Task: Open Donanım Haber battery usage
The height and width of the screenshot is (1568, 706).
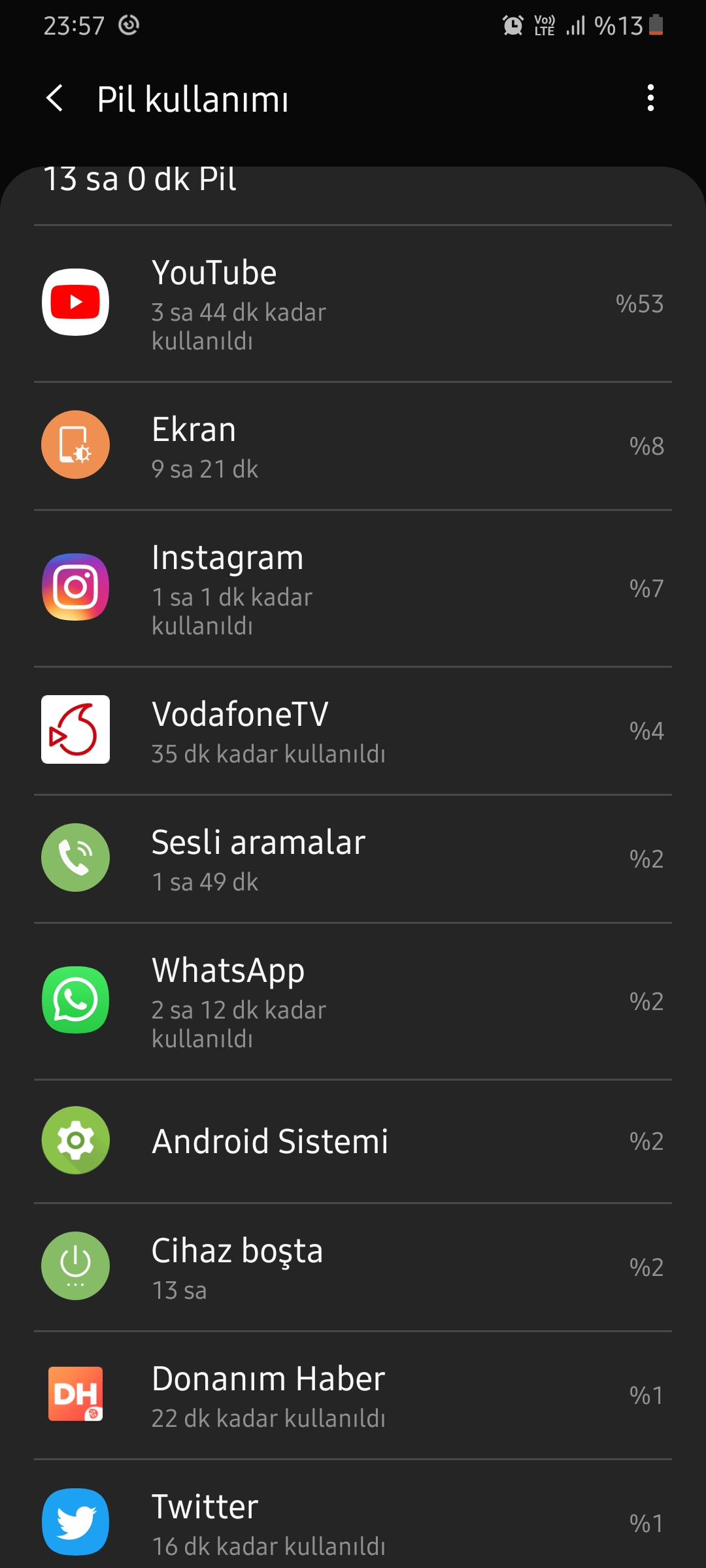Action: click(353, 1395)
